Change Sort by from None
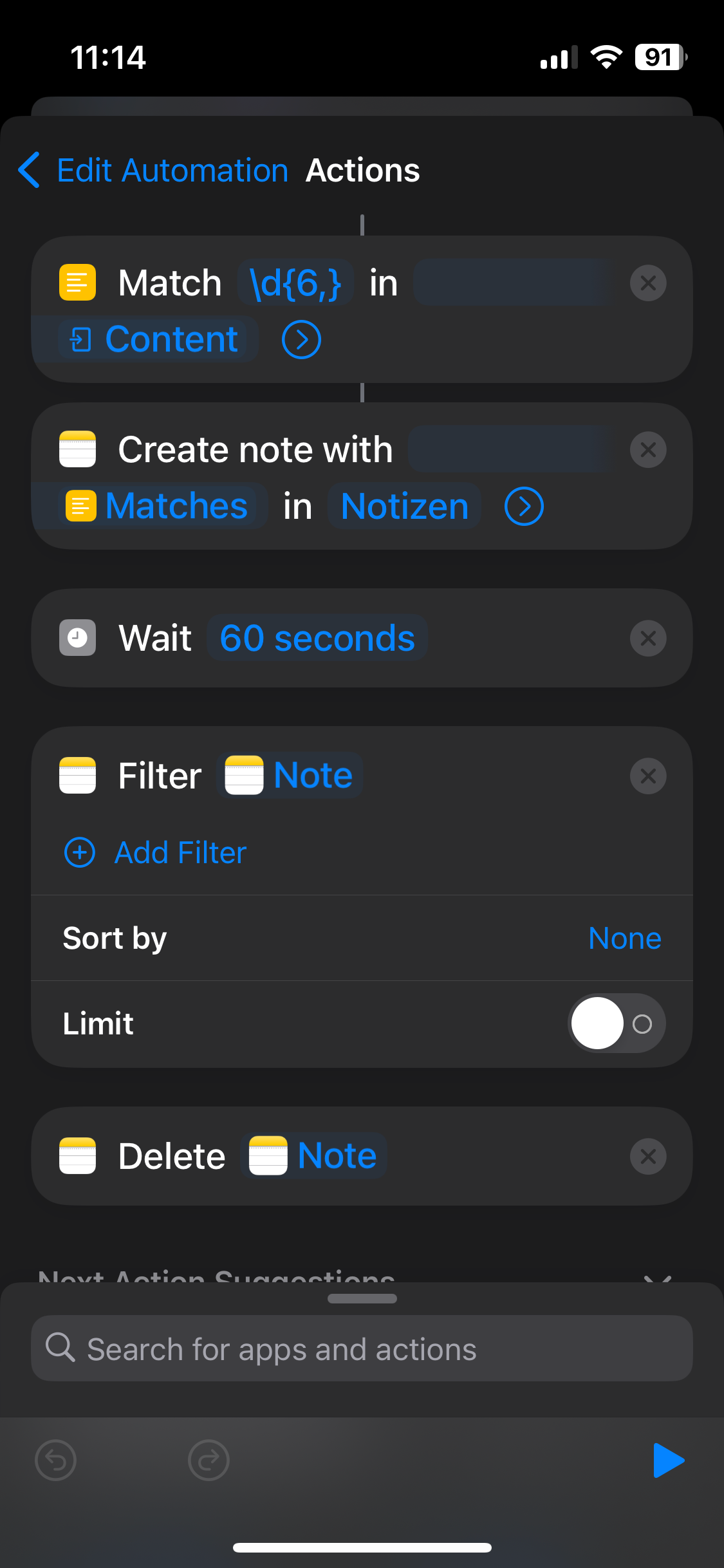 pyautogui.click(x=624, y=938)
